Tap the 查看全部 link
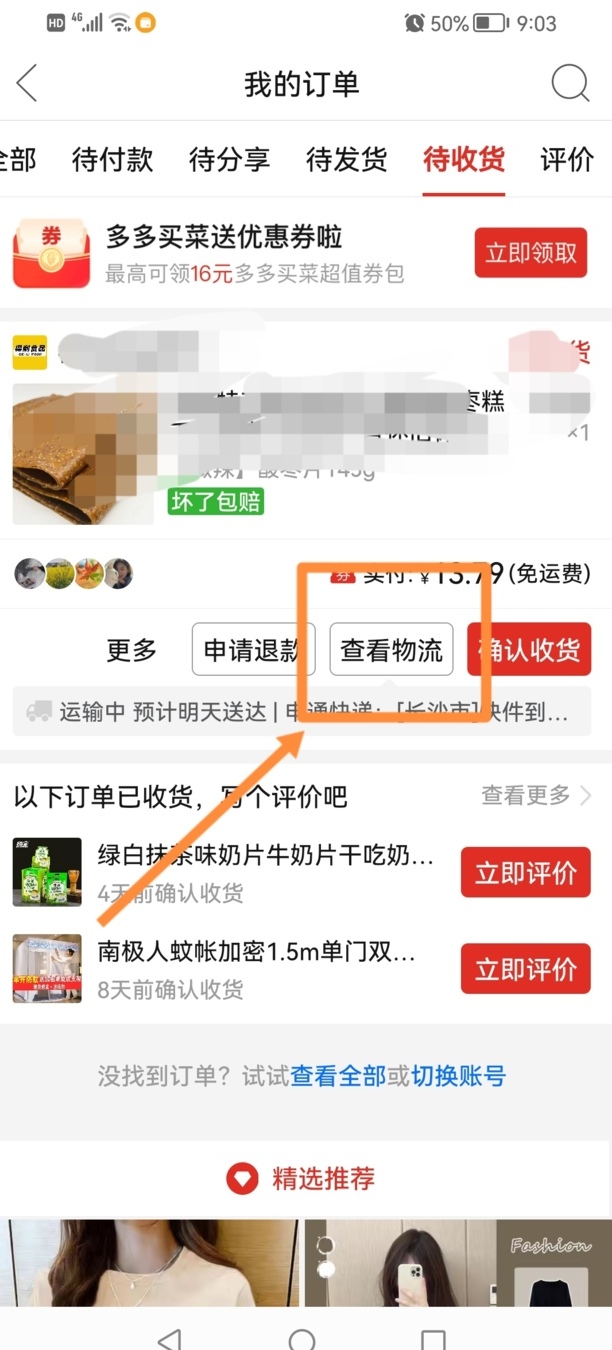 [x=338, y=1076]
